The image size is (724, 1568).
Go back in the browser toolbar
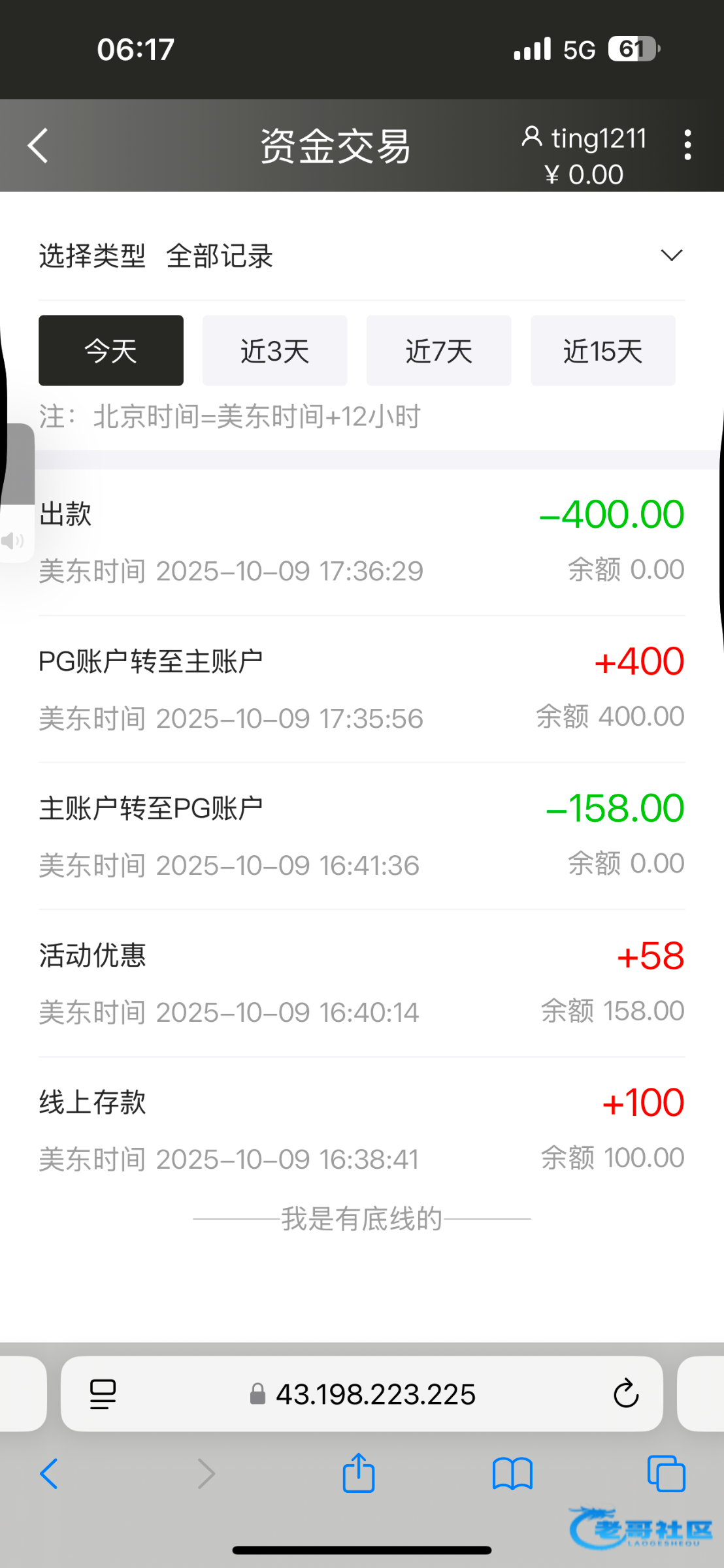coord(49,1474)
